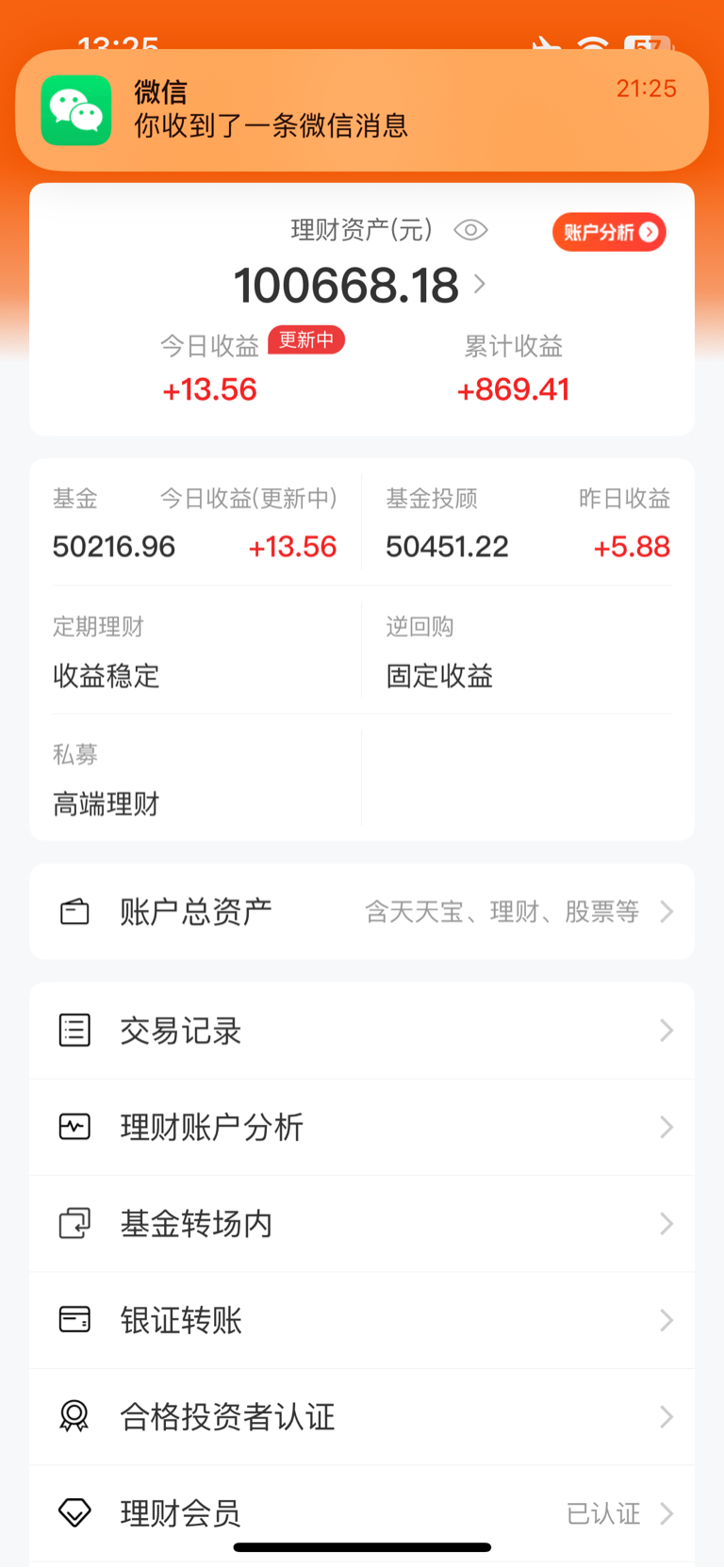The width and height of the screenshot is (724, 1568).
Task: Open total assets amount 100668.18 details
Action: pyautogui.click(x=360, y=285)
